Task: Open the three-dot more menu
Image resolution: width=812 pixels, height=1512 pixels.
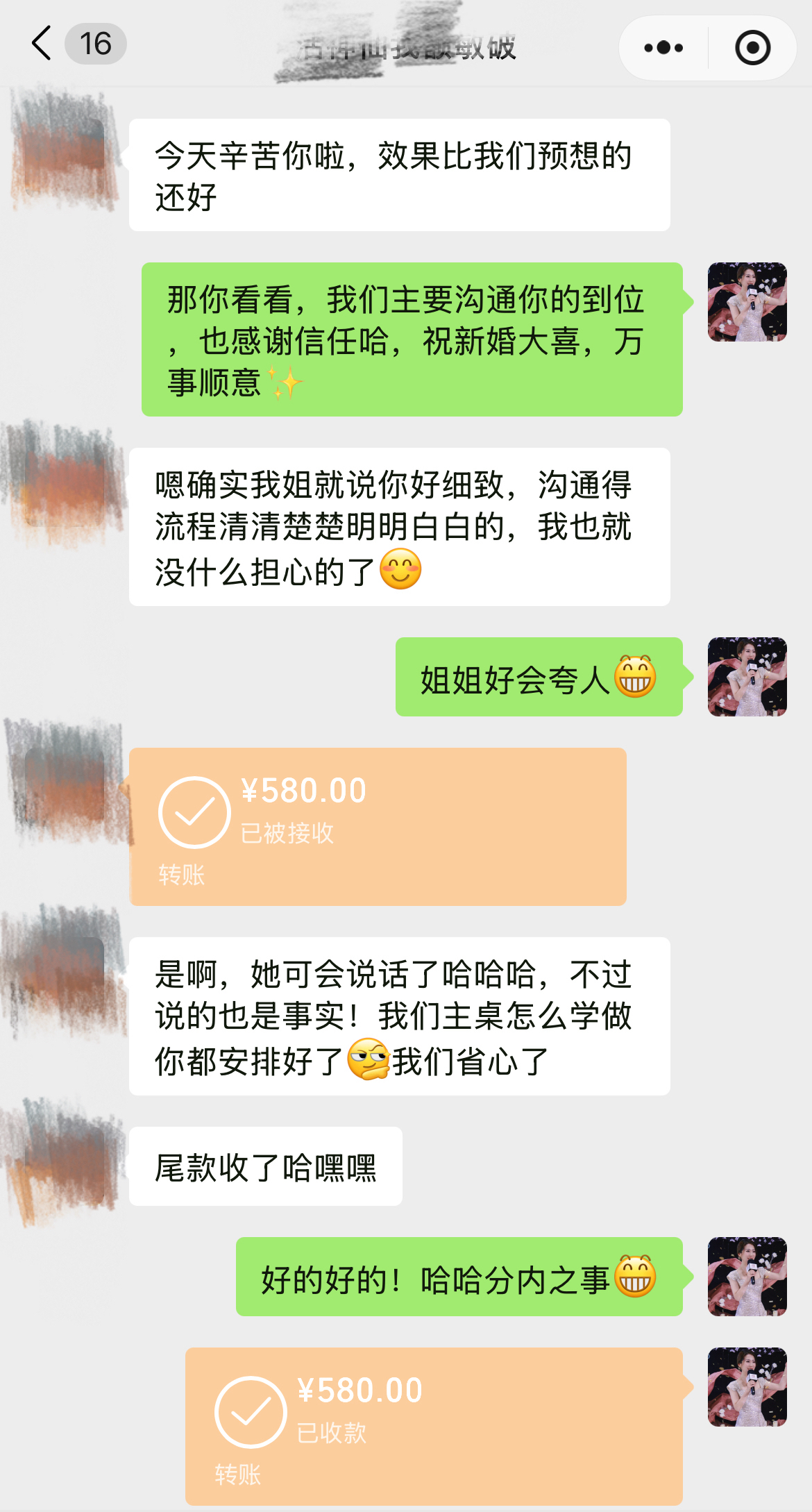Action: click(x=663, y=48)
